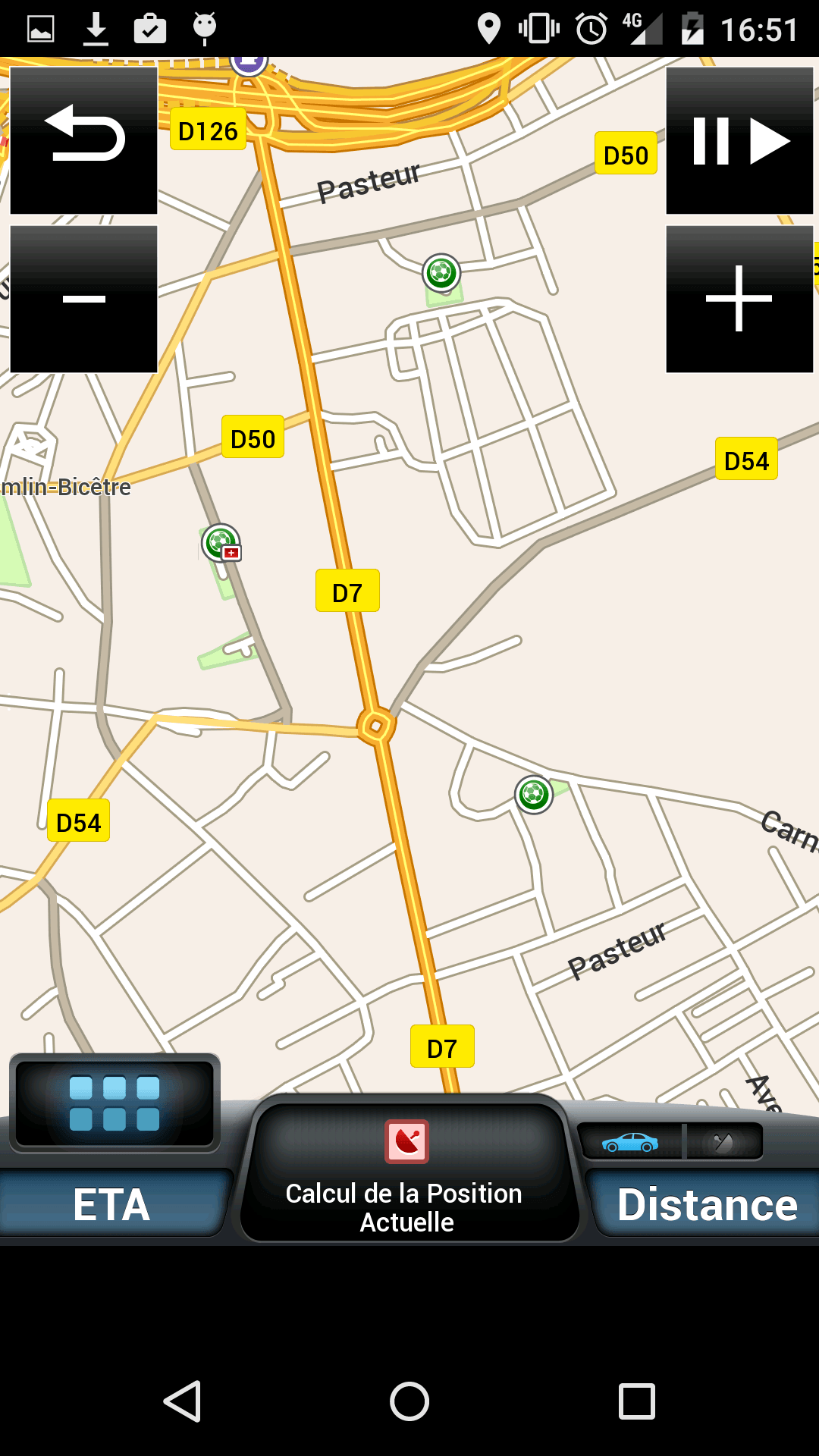Tap the pause/play simulation button
819x1456 pixels.
(739, 140)
